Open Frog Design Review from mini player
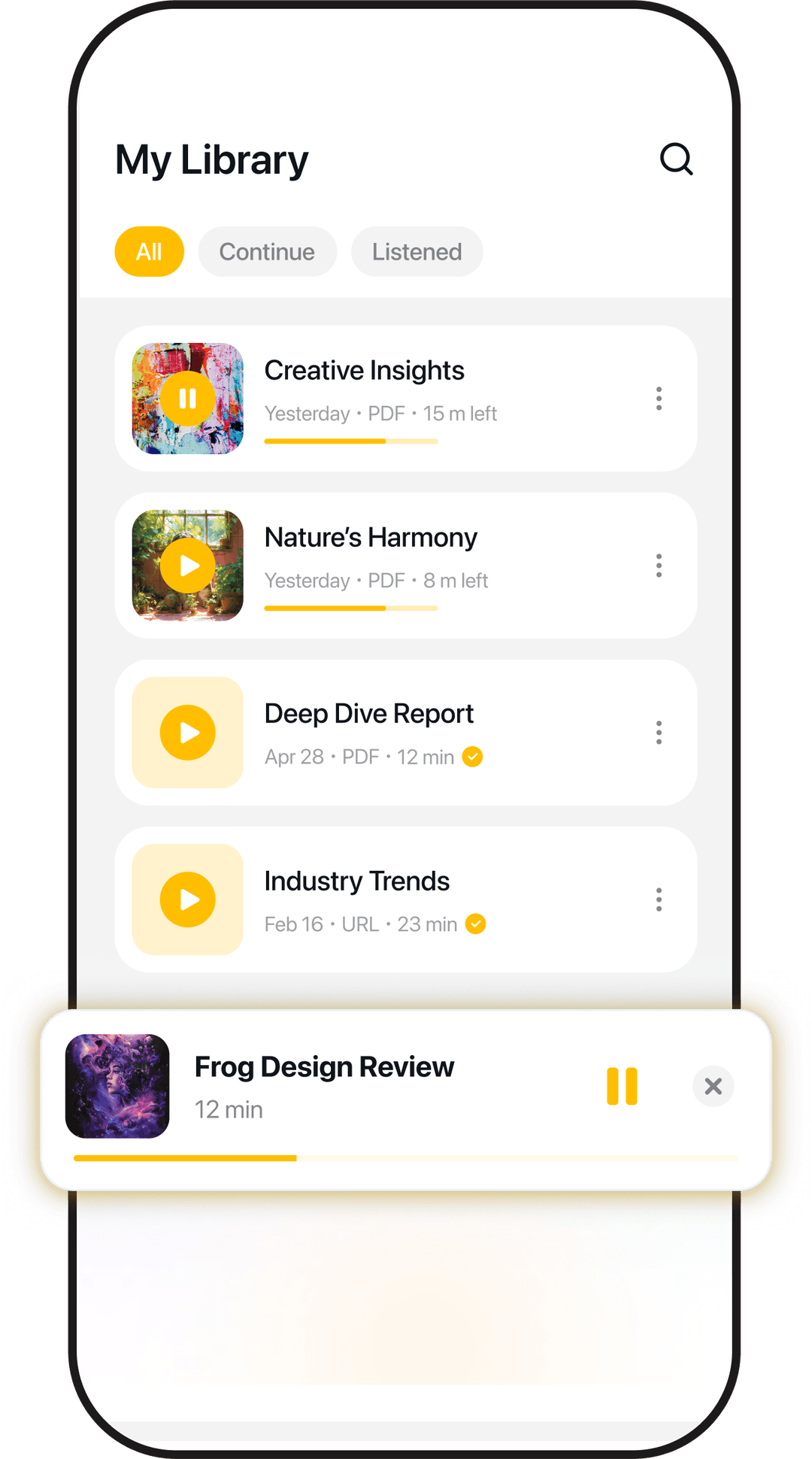The height and width of the screenshot is (1459, 812). pyautogui.click(x=323, y=1066)
